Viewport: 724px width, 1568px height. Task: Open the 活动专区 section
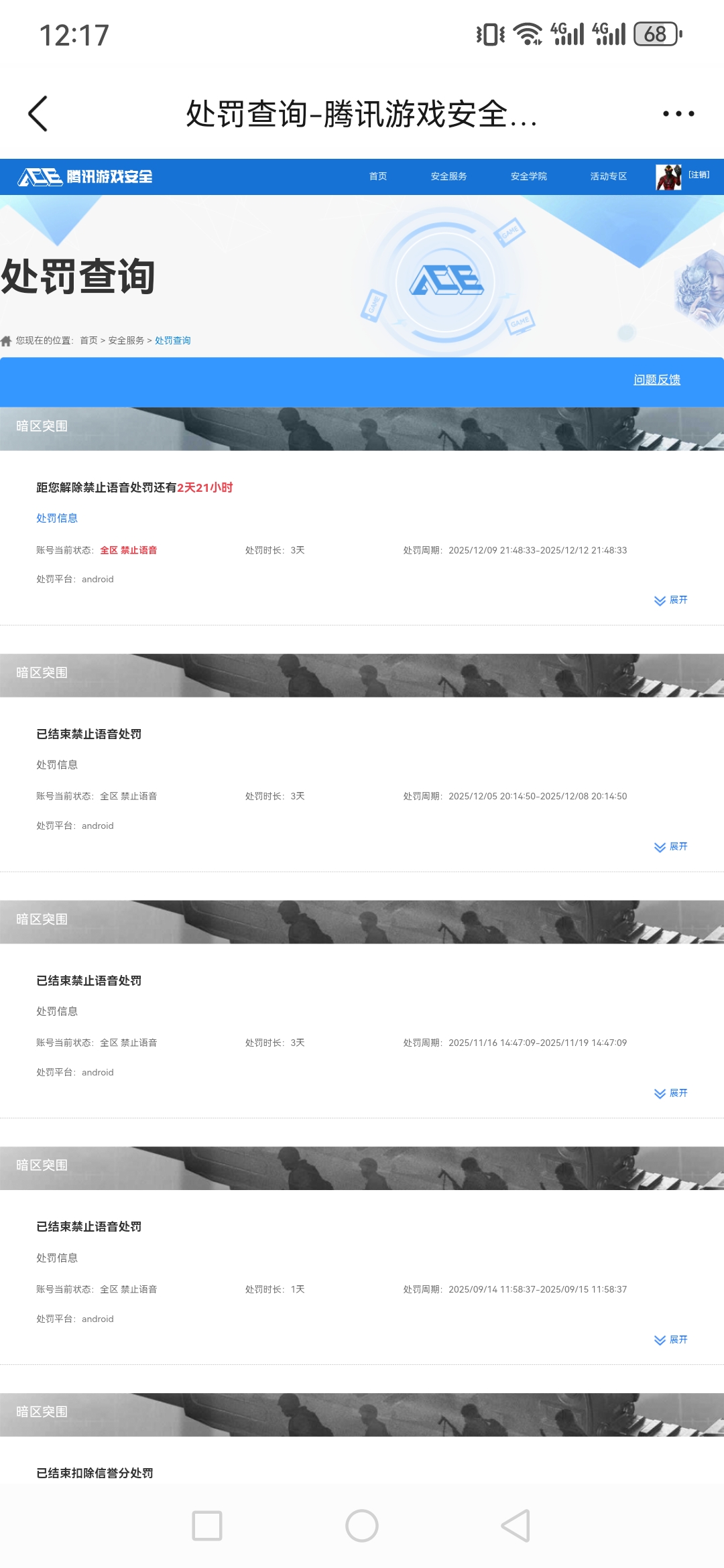[x=608, y=176]
